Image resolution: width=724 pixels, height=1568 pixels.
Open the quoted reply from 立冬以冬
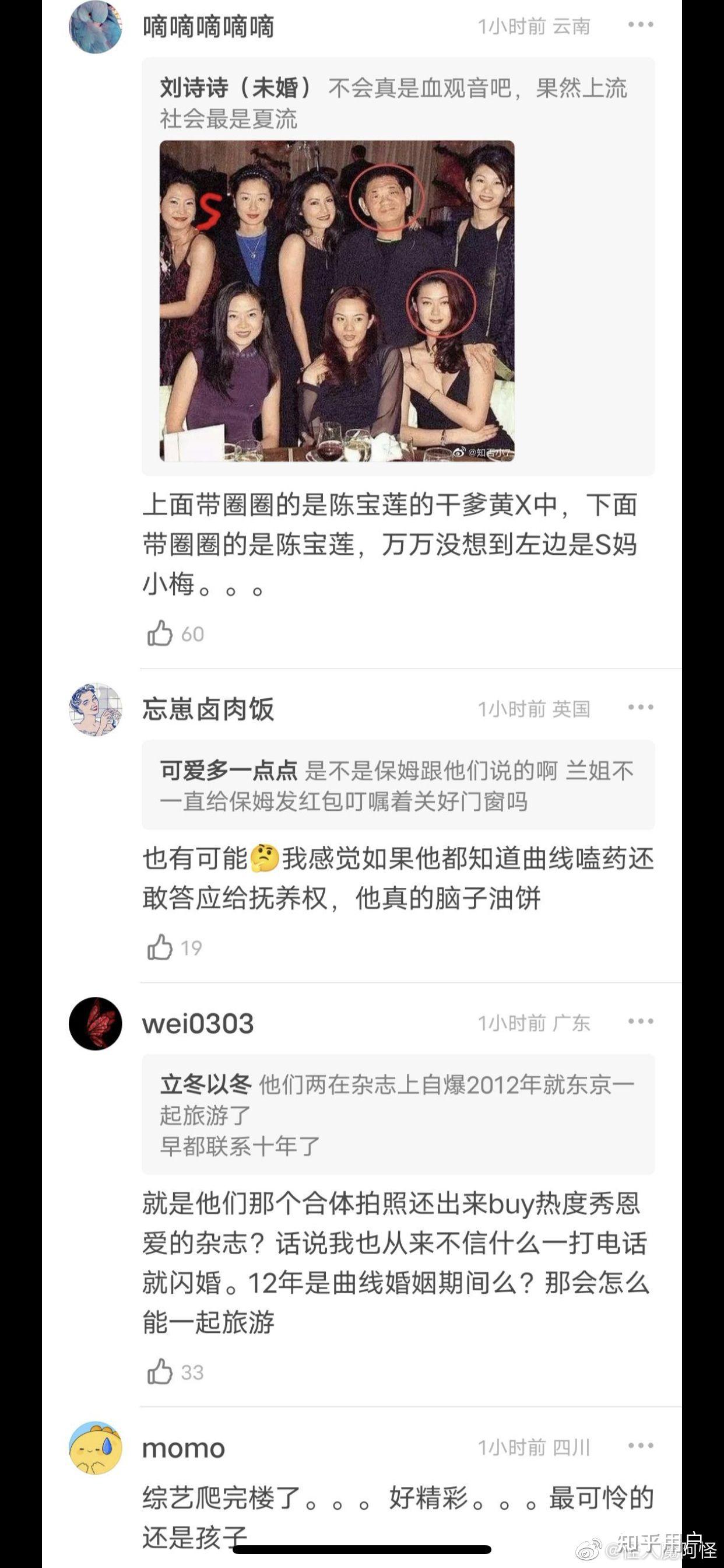(399, 1115)
